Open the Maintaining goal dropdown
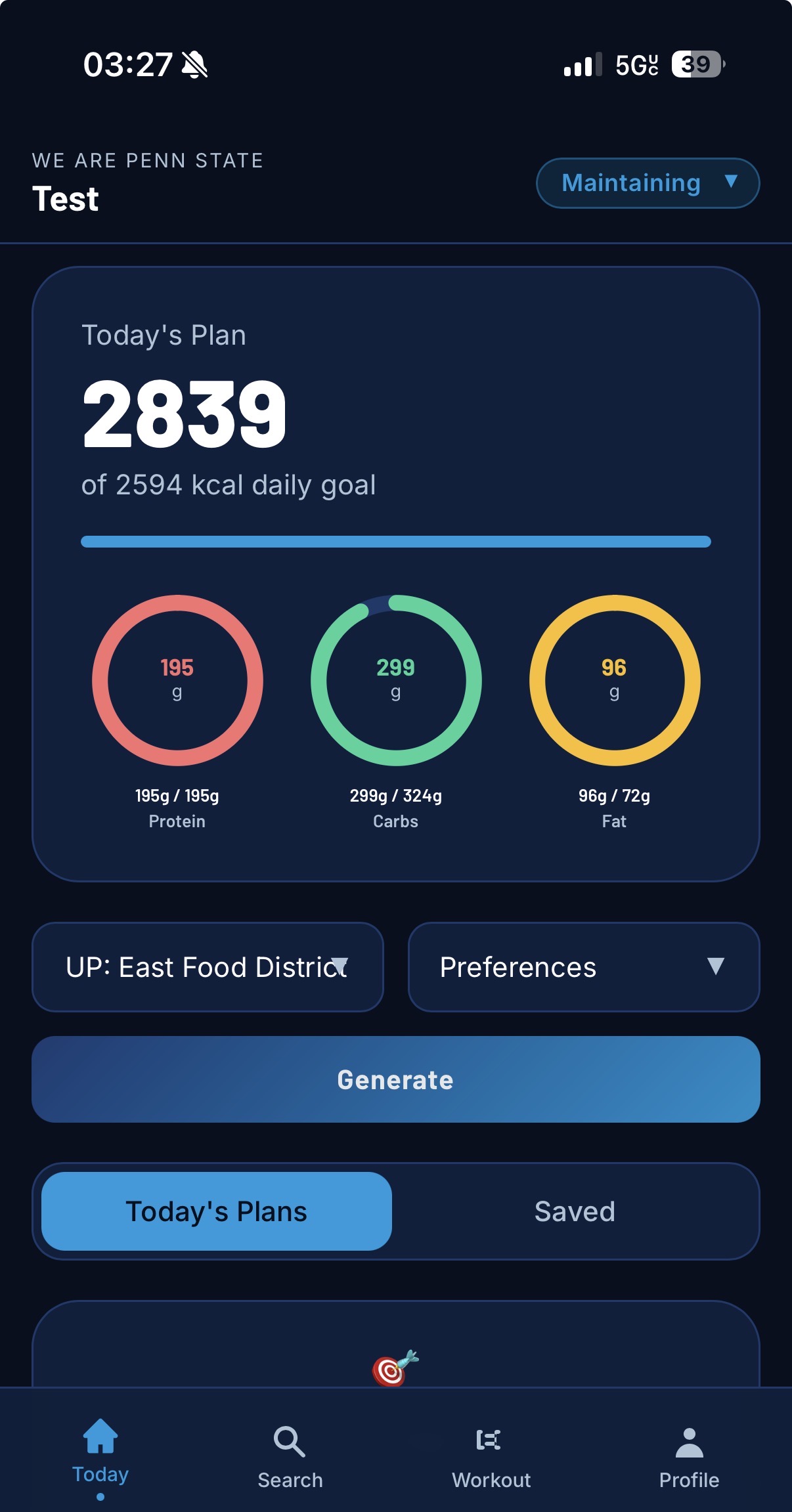792x1512 pixels. (648, 183)
